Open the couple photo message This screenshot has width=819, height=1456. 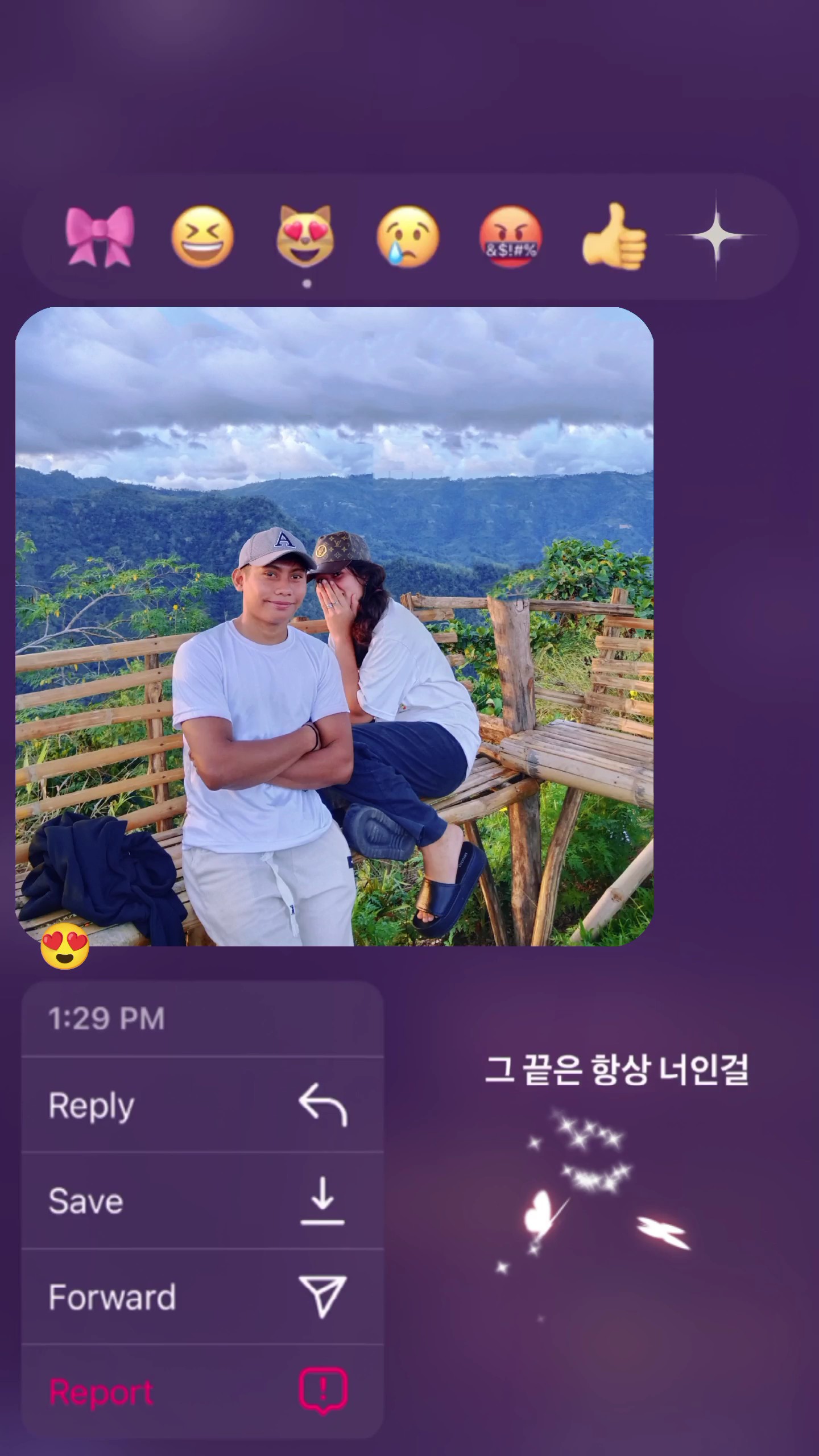(334, 626)
